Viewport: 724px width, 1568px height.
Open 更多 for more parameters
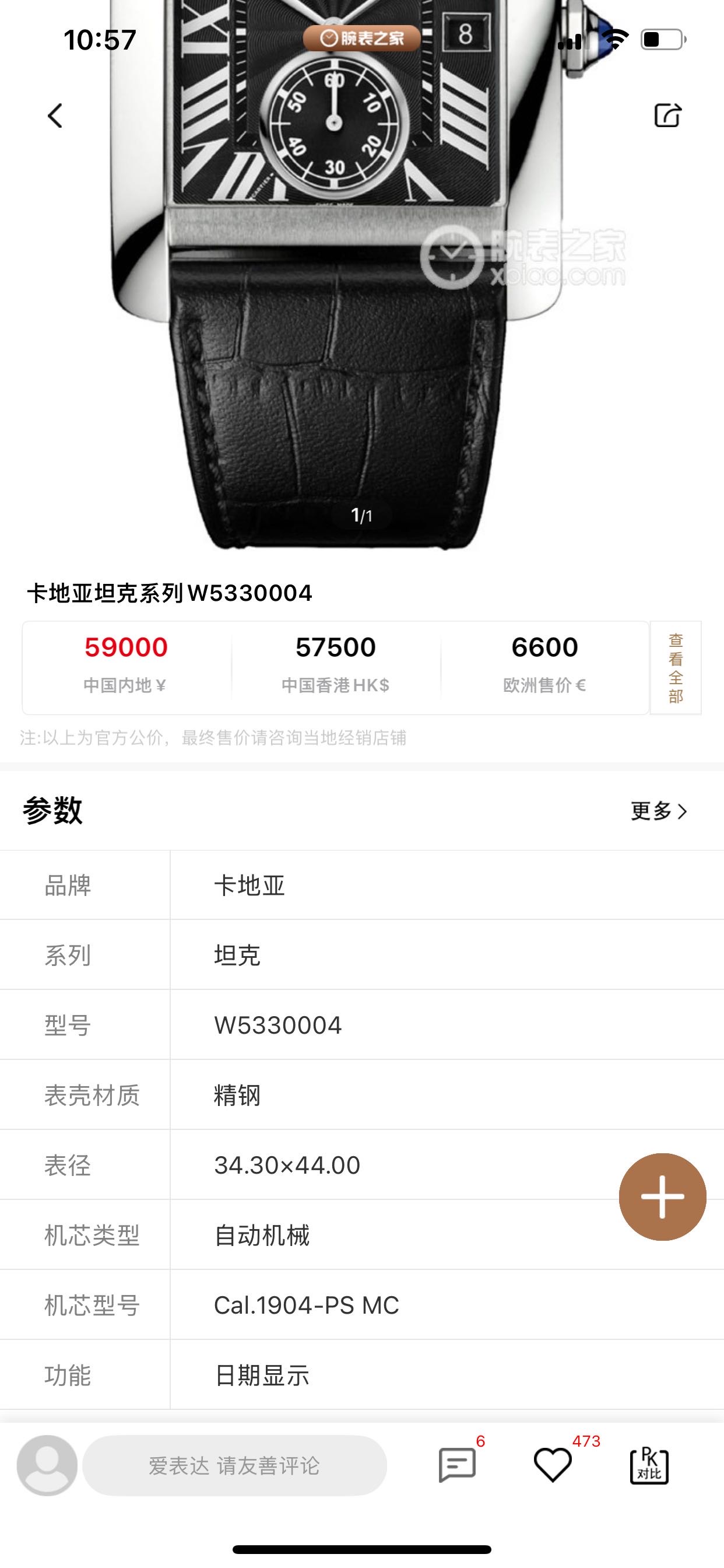658,811
